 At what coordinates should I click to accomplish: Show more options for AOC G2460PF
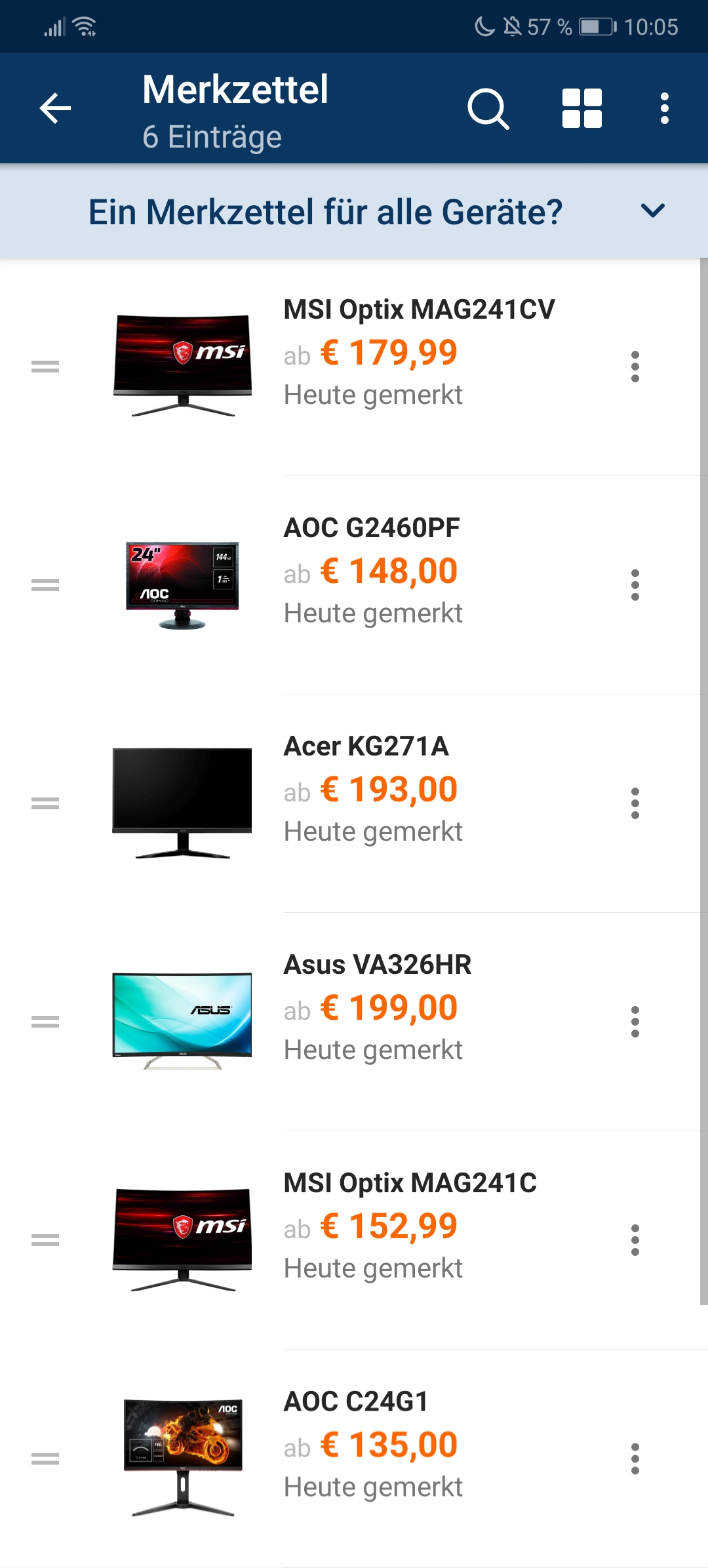pos(635,585)
